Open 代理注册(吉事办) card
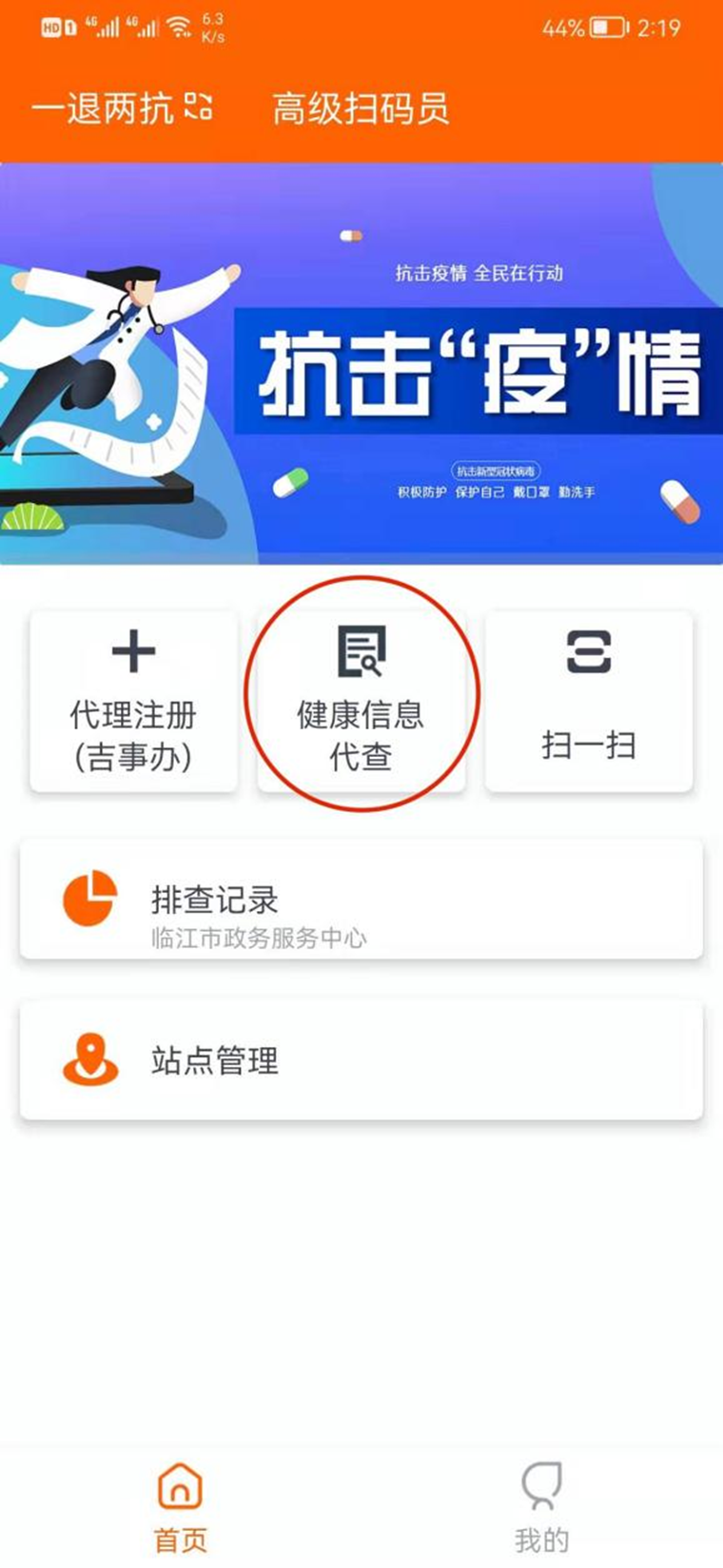This screenshot has height=1568, width=723. [x=133, y=701]
